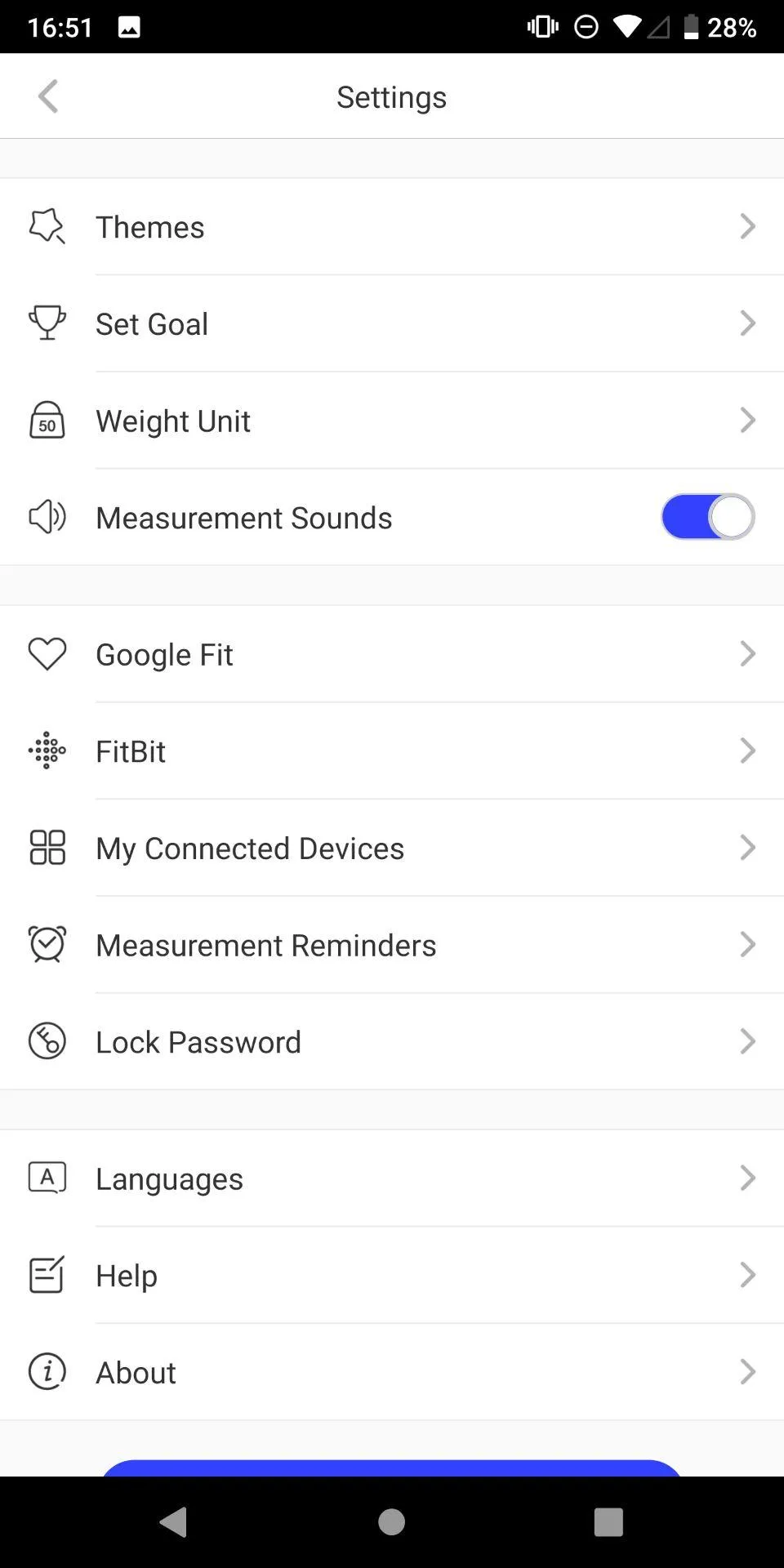
Task: Click the Set Goal trophy icon
Action: pyautogui.click(x=47, y=323)
